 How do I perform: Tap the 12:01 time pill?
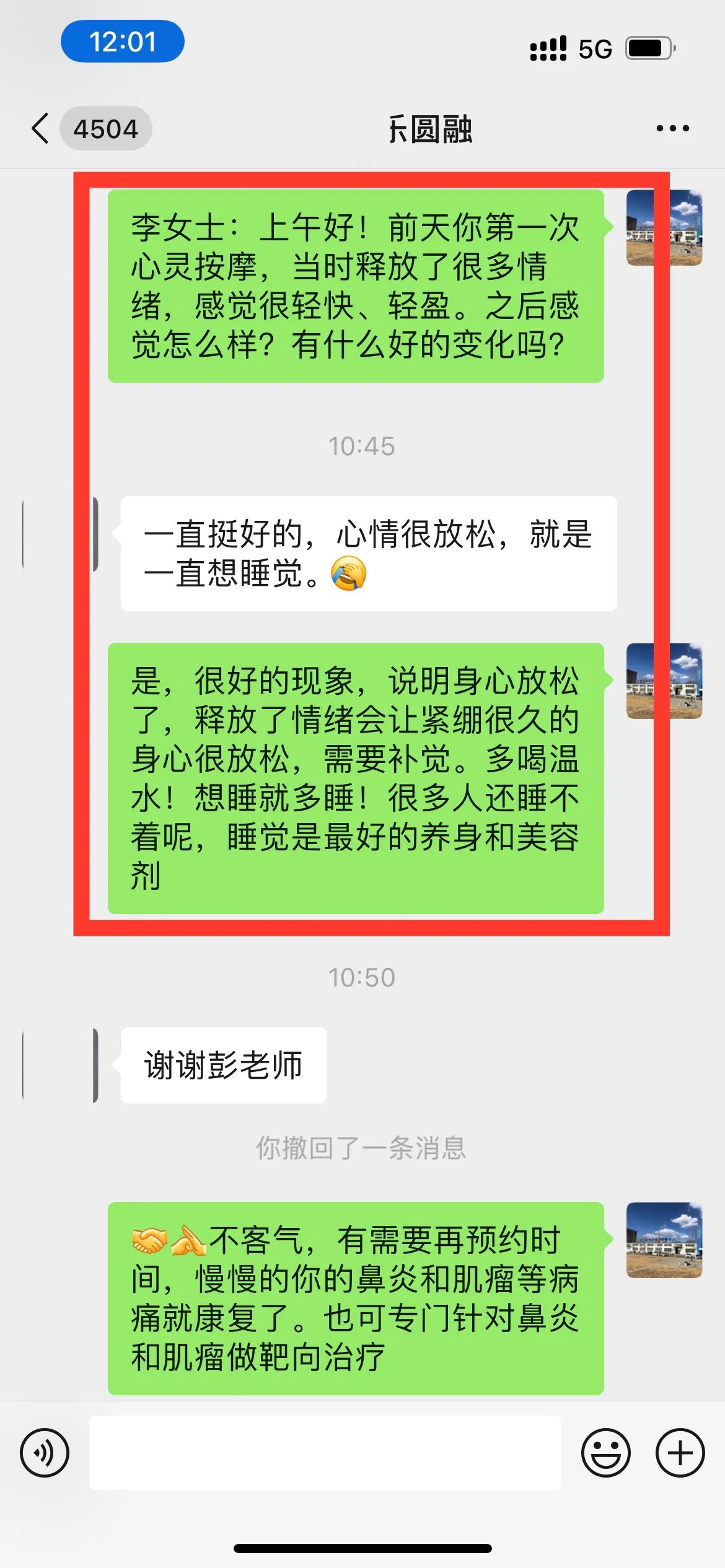(x=122, y=41)
